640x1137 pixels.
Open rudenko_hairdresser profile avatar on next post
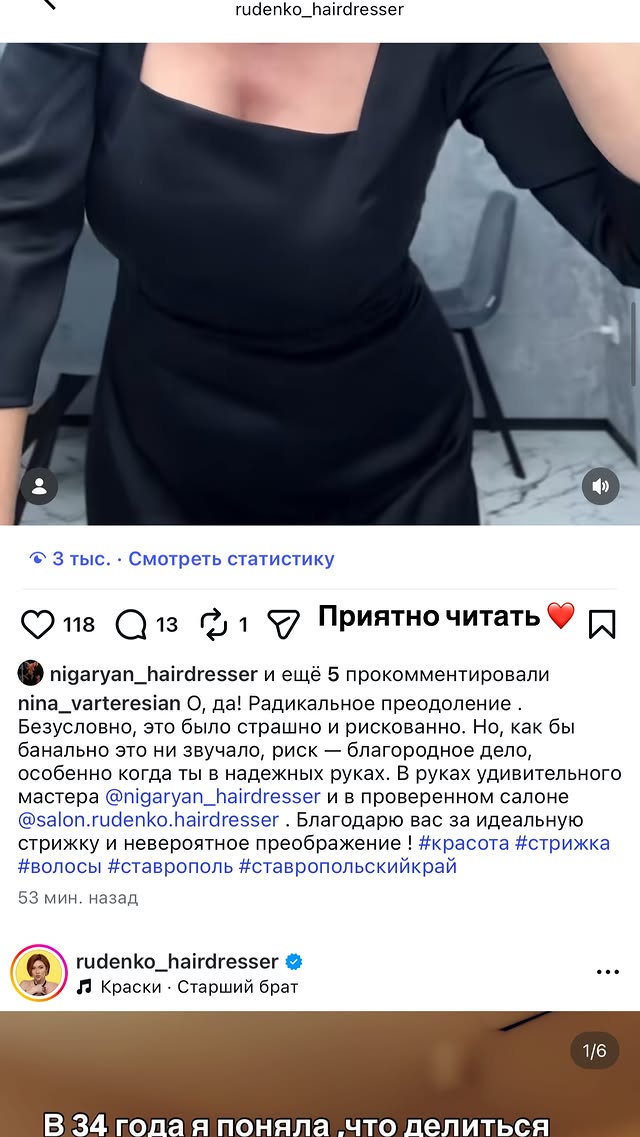39,973
